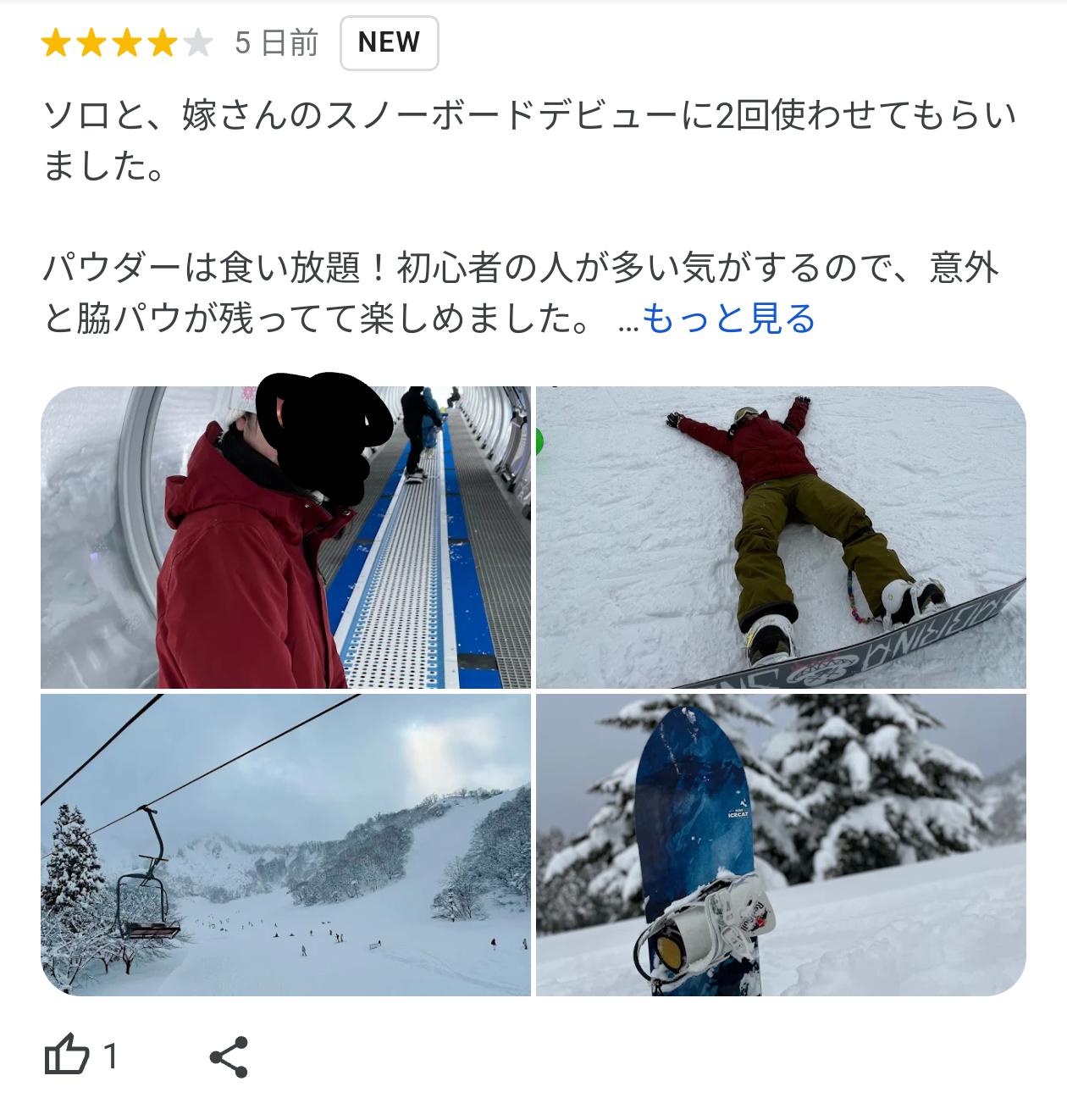Image resolution: width=1067 pixels, height=1120 pixels.
Task: Like this review with thumbs up
Action: 68,1056
